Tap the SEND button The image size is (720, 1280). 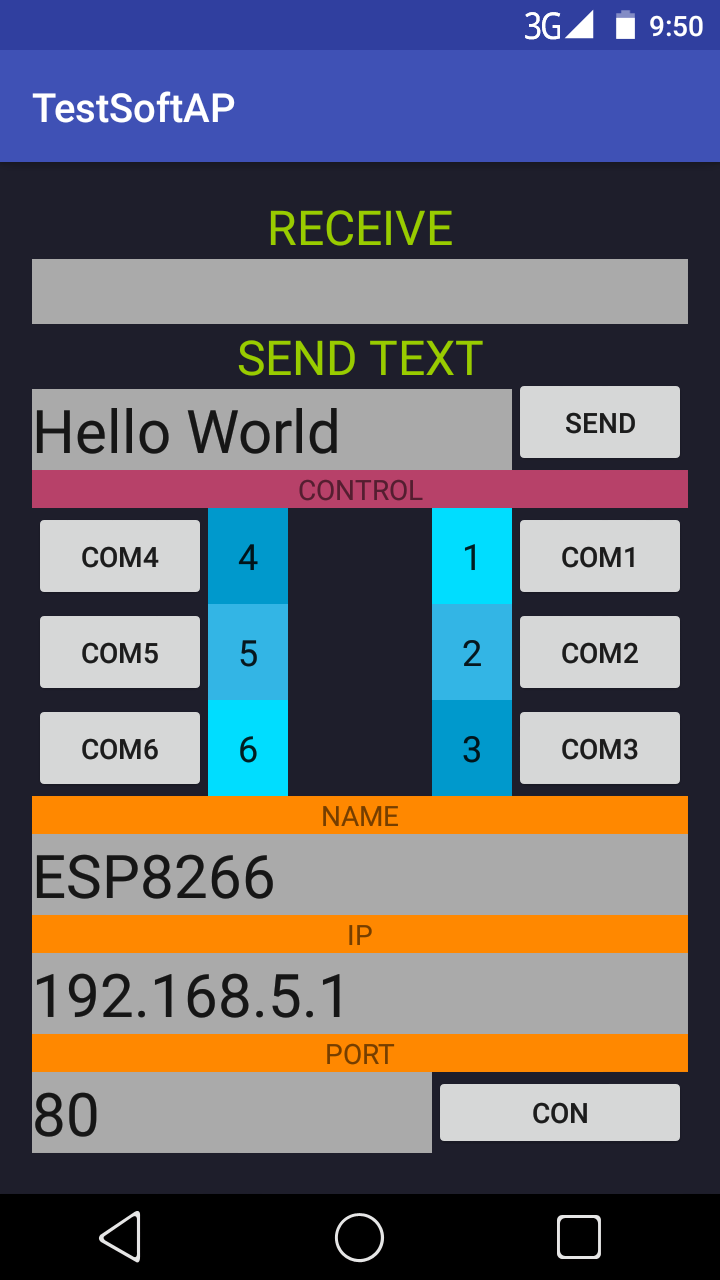pos(600,422)
